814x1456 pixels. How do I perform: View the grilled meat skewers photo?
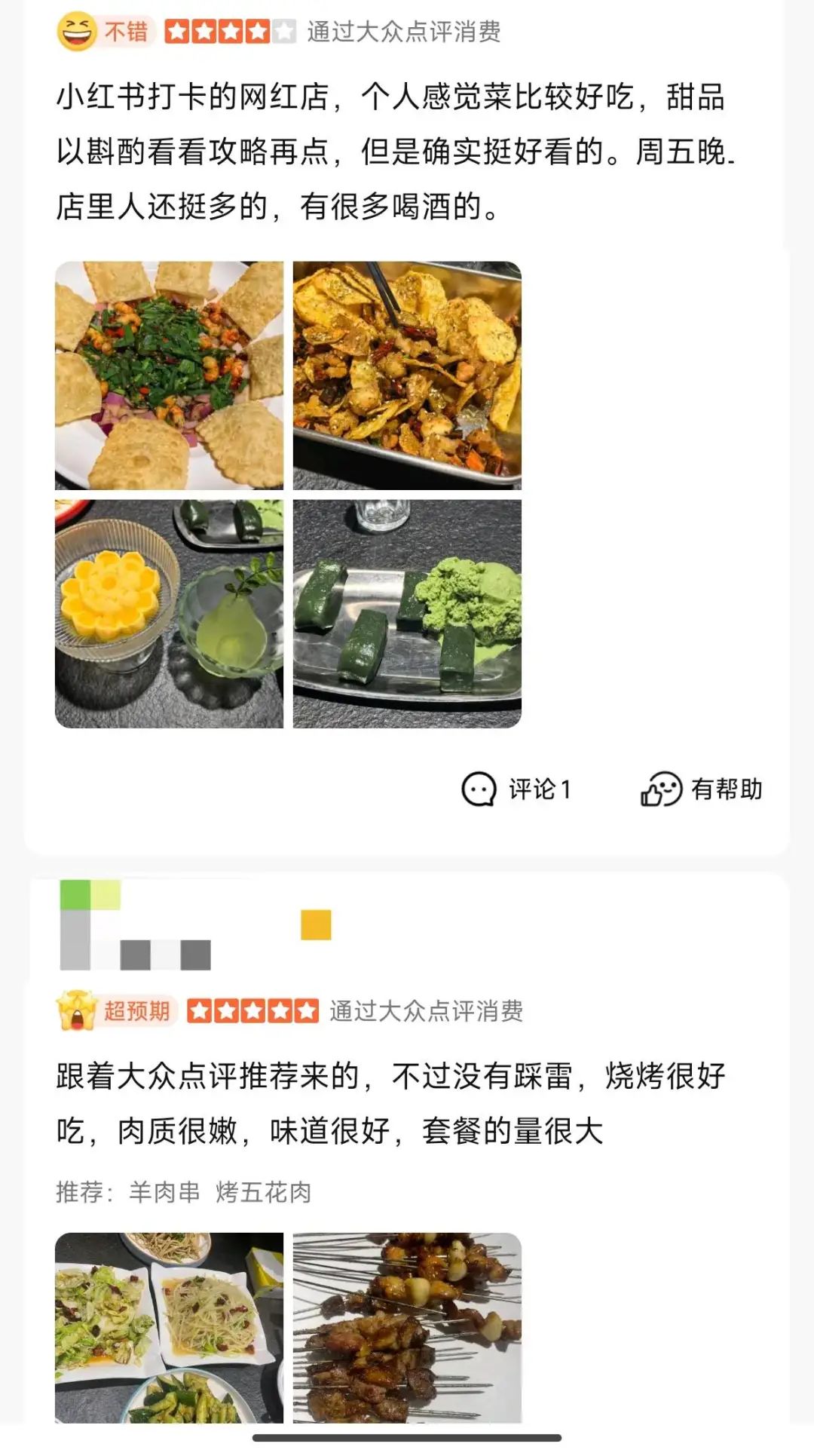[x=407, y=1328]
